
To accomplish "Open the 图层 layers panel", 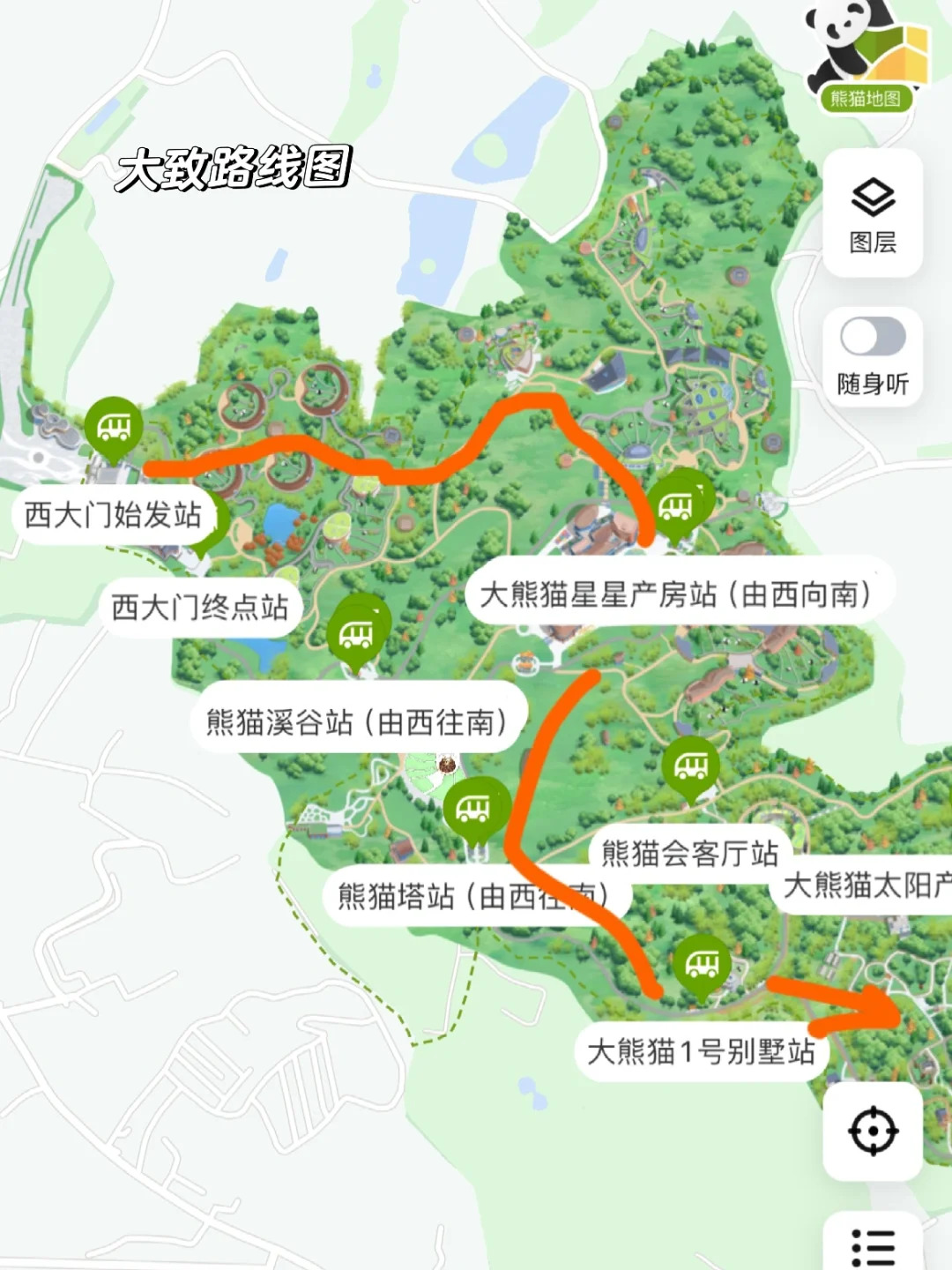I will (x=873, y=213).
